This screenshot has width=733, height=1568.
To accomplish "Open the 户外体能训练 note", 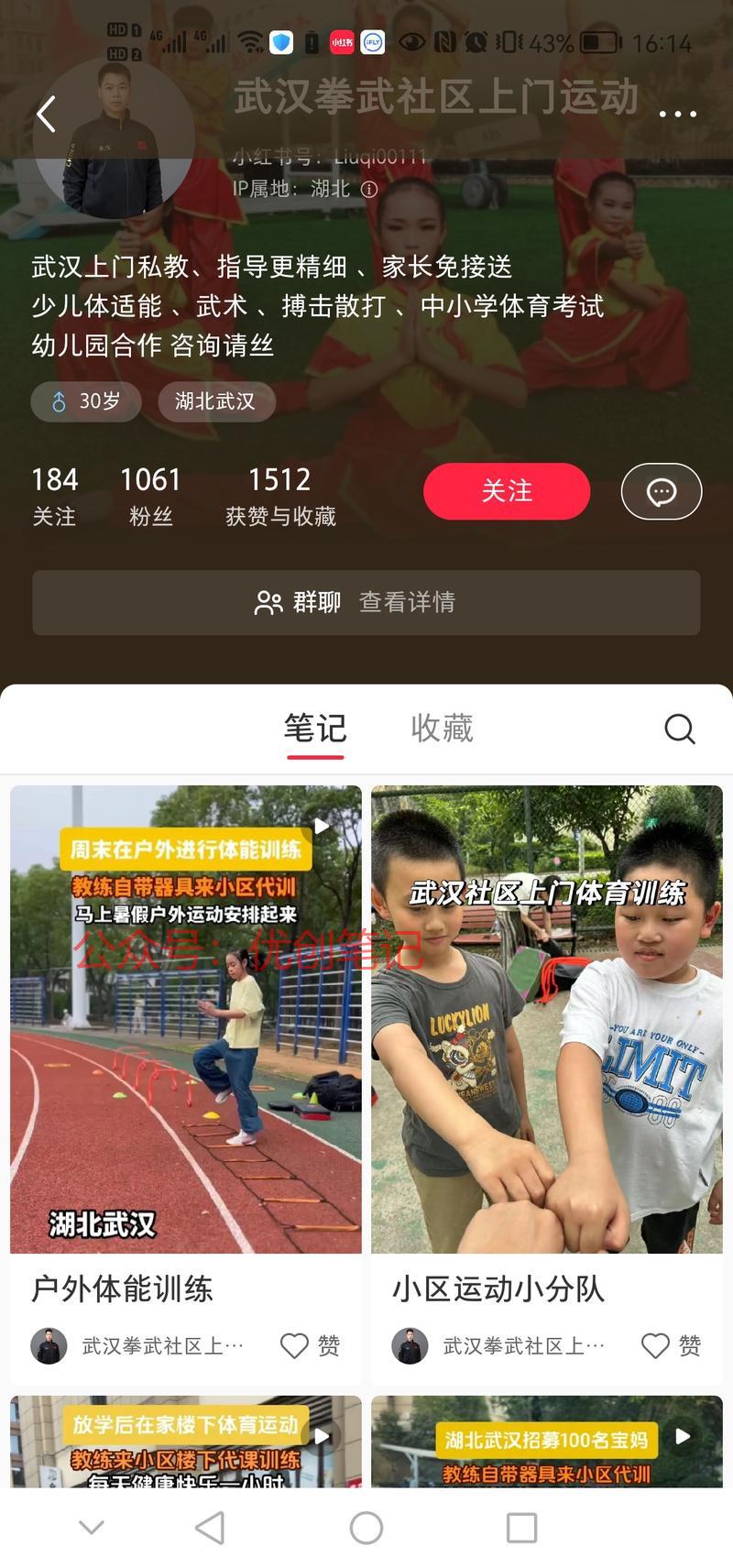I will point(186,1017).
